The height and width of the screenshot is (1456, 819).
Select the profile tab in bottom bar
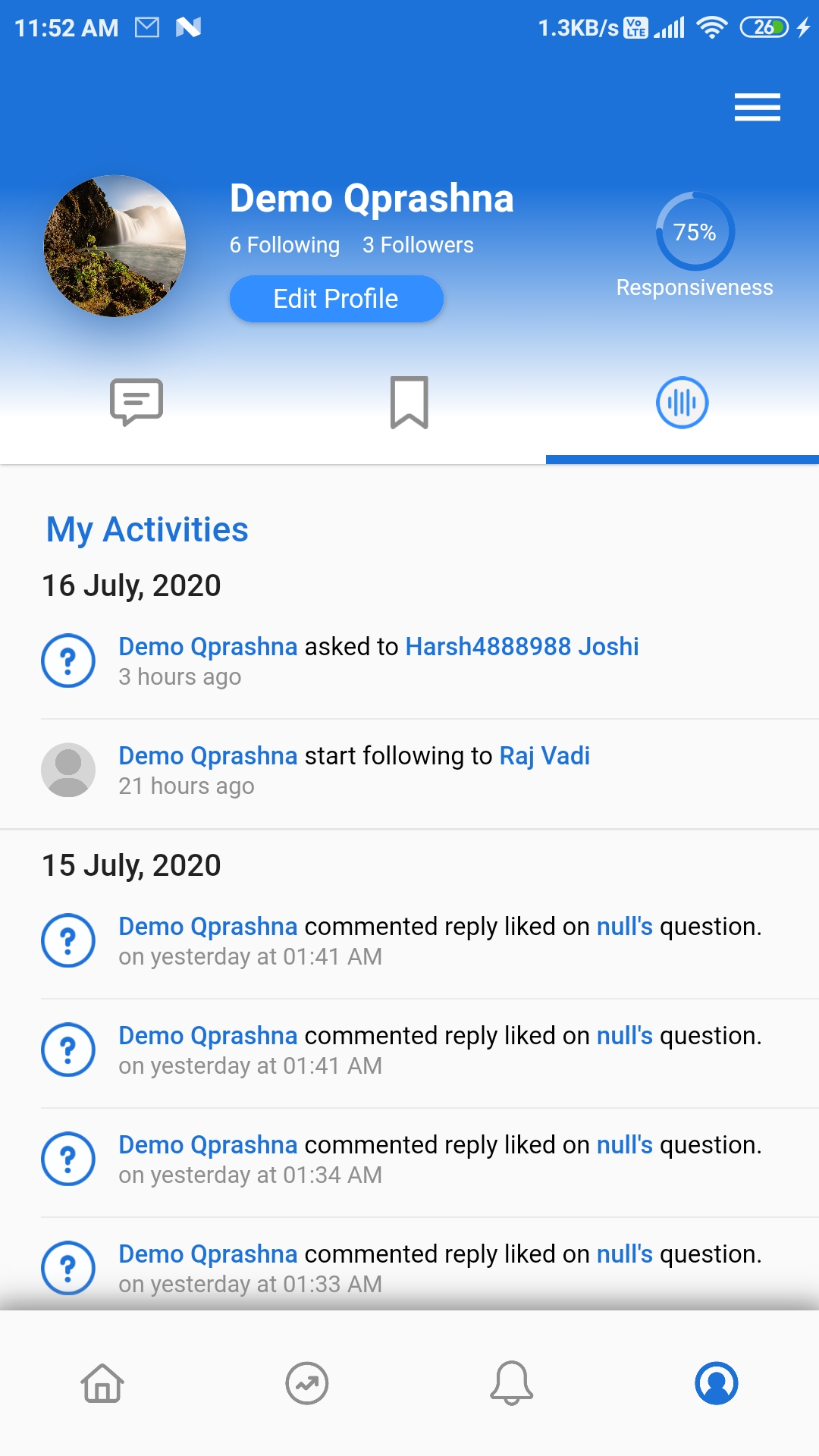716,1383
